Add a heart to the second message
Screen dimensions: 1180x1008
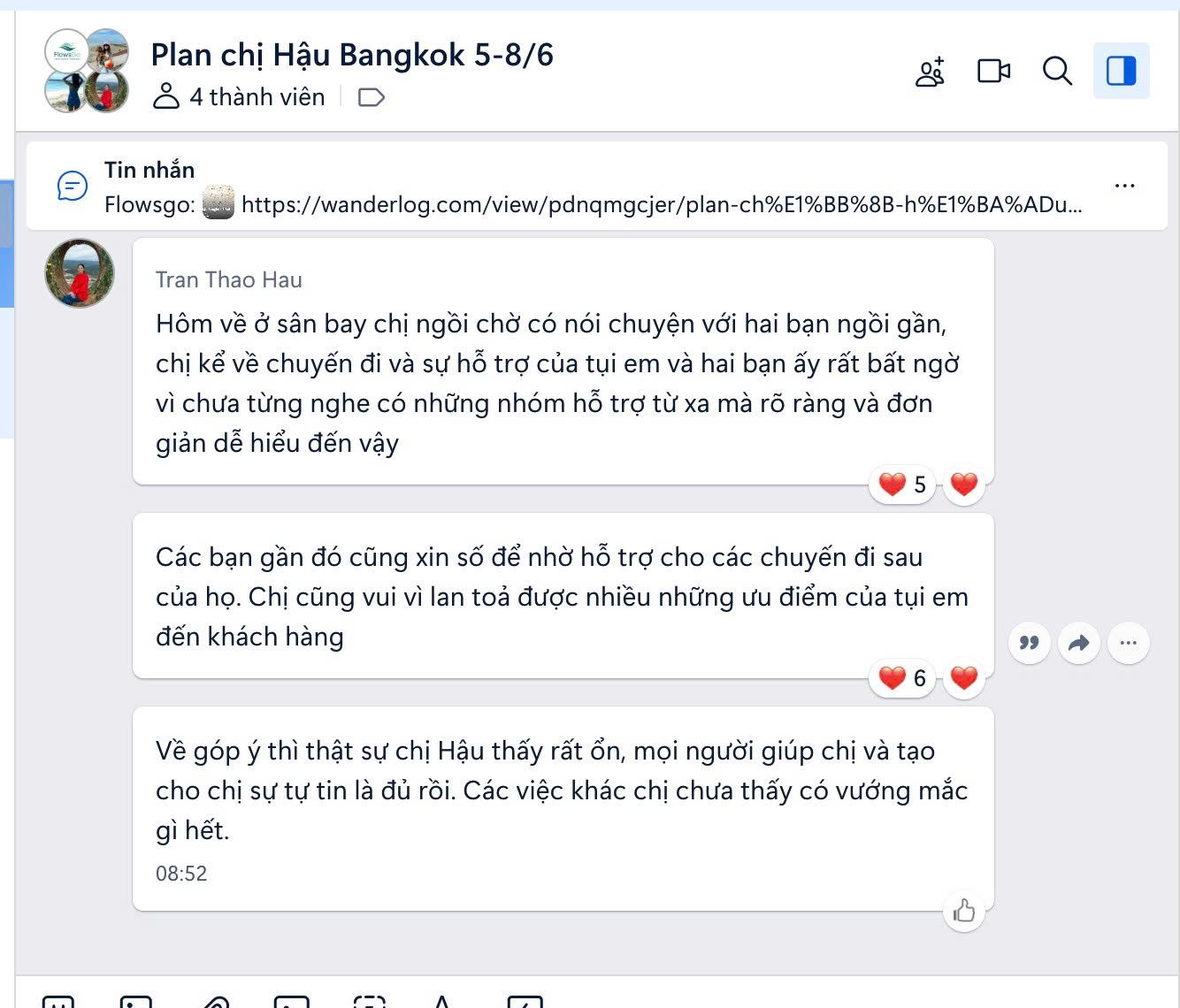click(x=963, y=678)
